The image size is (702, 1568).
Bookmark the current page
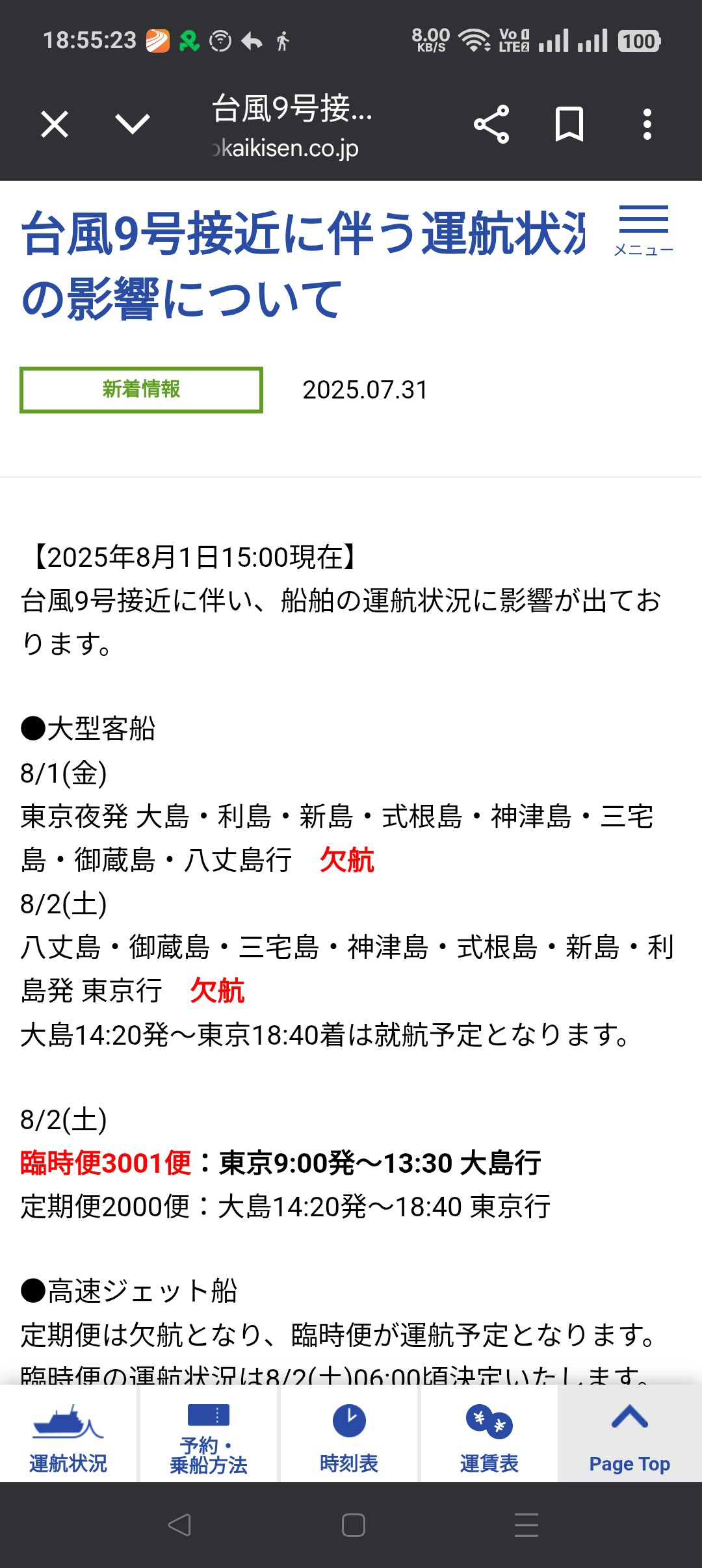pyautogui.click(x=569, y=124)
